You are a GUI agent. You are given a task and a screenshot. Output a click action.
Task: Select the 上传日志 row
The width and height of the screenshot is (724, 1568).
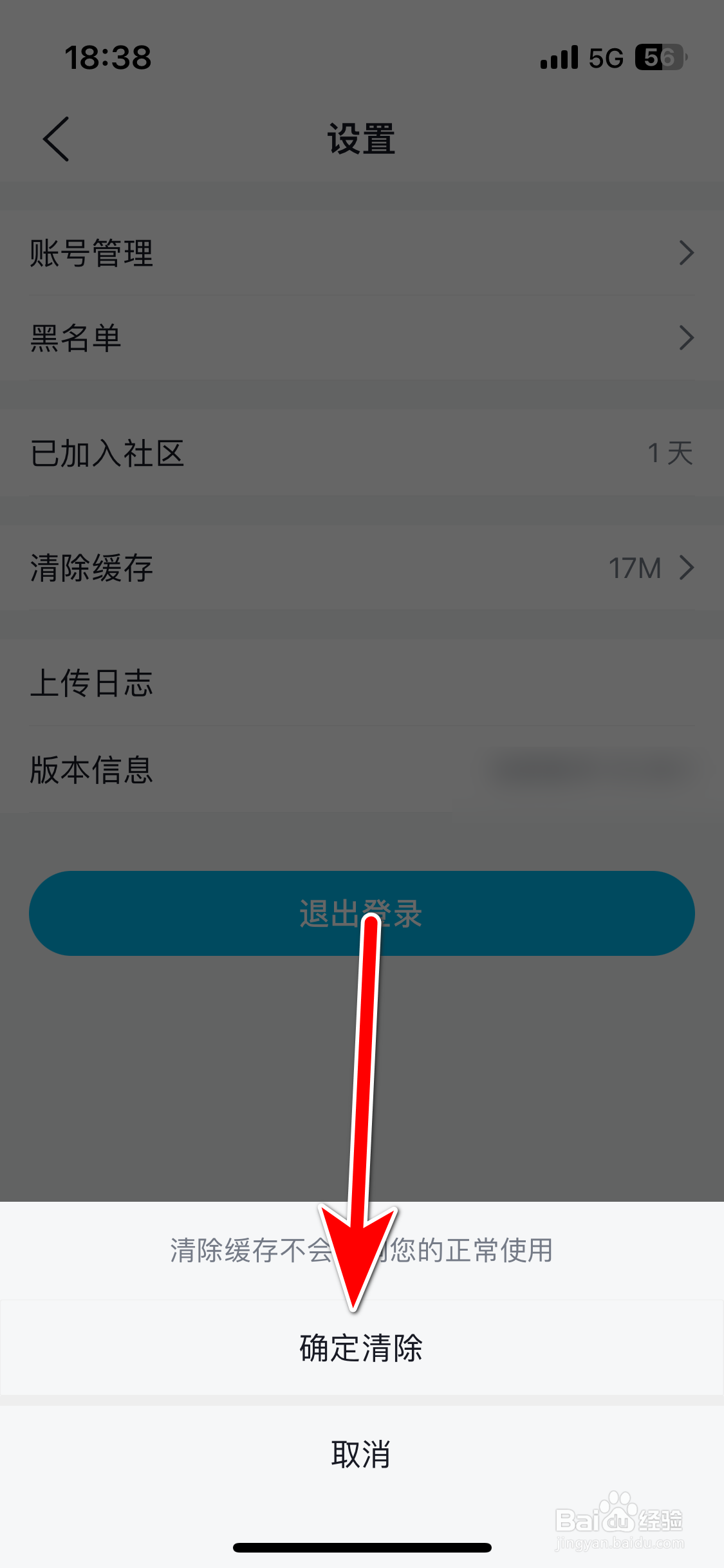point(92,684)
